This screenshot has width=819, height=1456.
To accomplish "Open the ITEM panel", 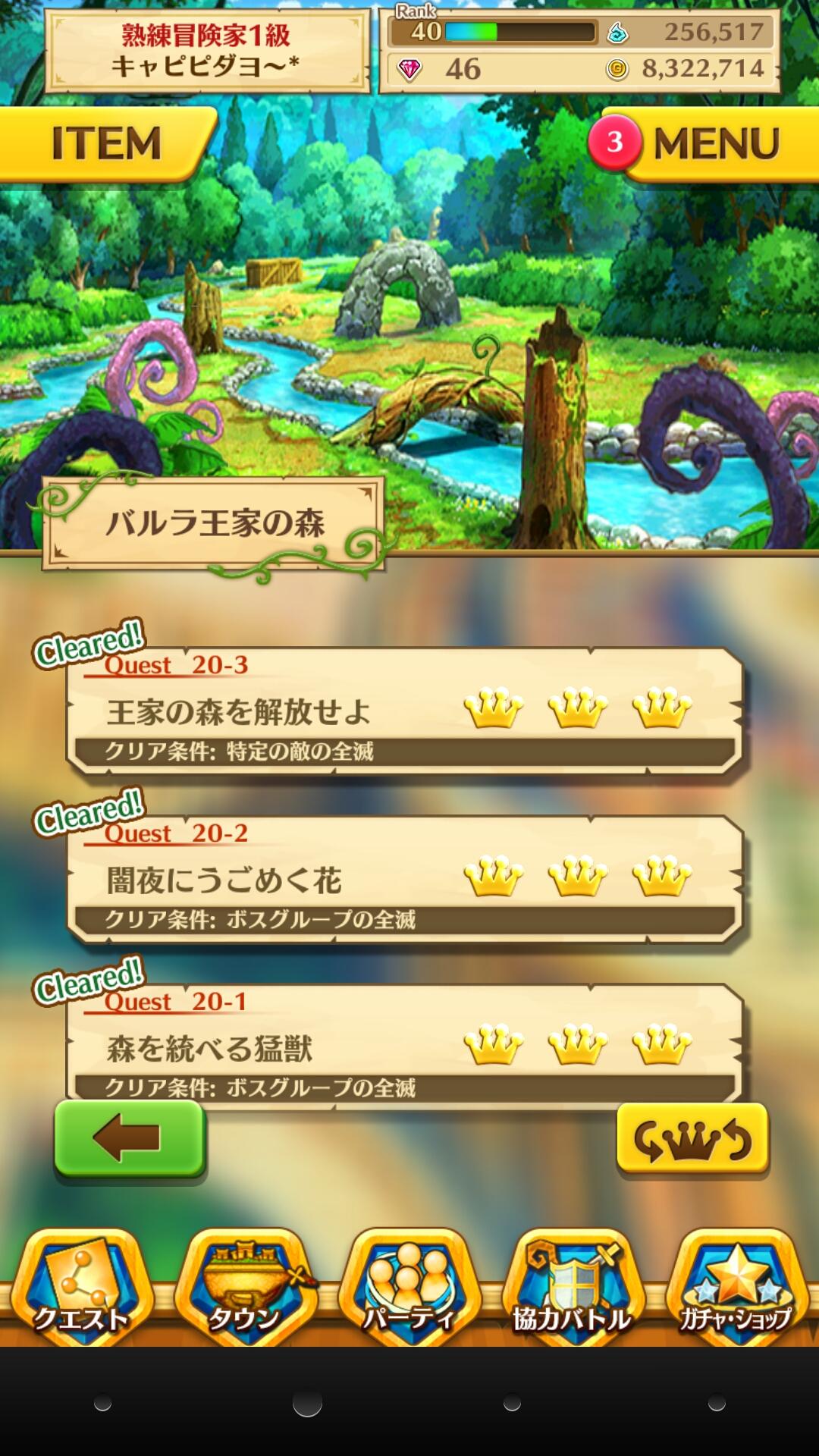I will tap(106, 140).
